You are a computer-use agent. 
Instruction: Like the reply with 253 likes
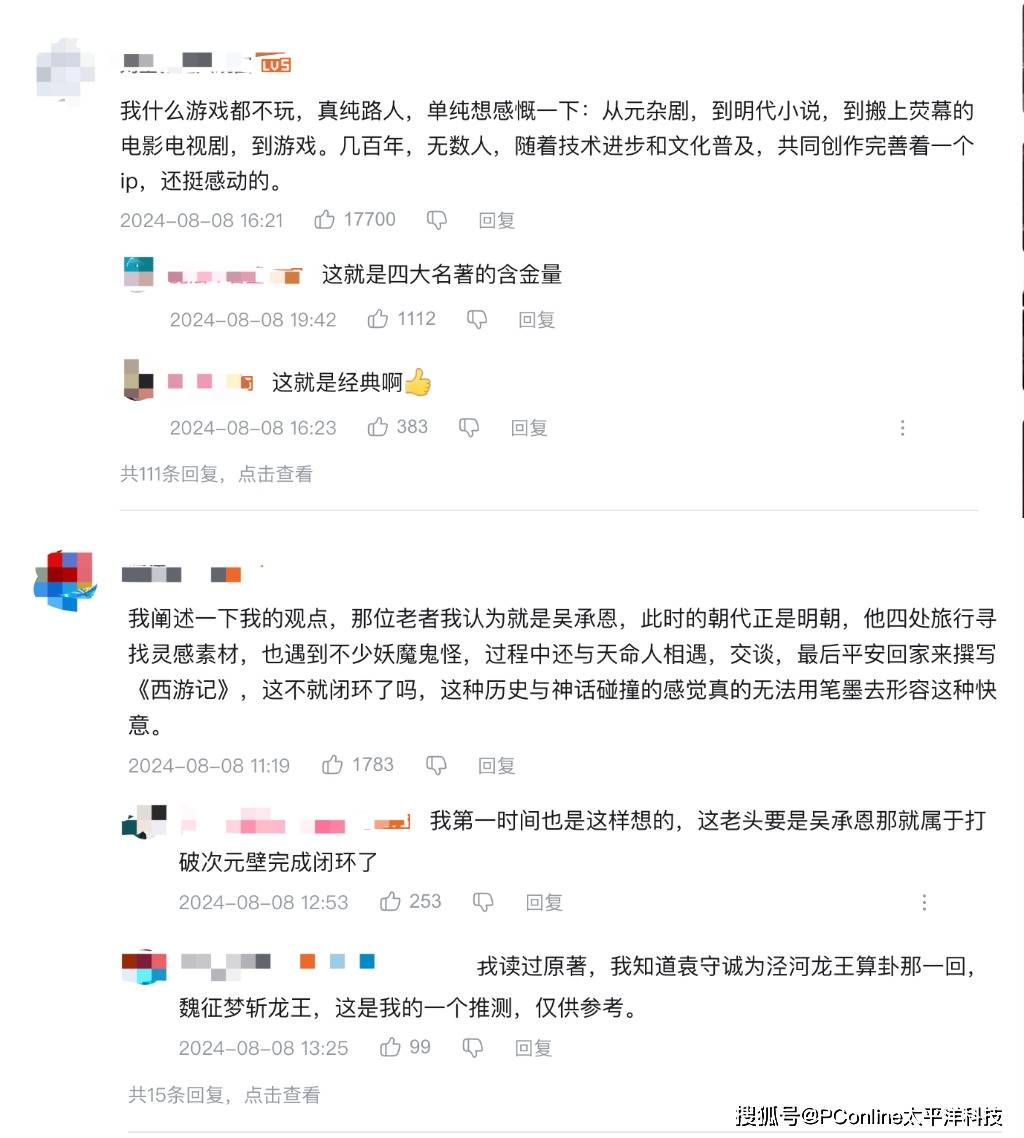coord(390,901)
